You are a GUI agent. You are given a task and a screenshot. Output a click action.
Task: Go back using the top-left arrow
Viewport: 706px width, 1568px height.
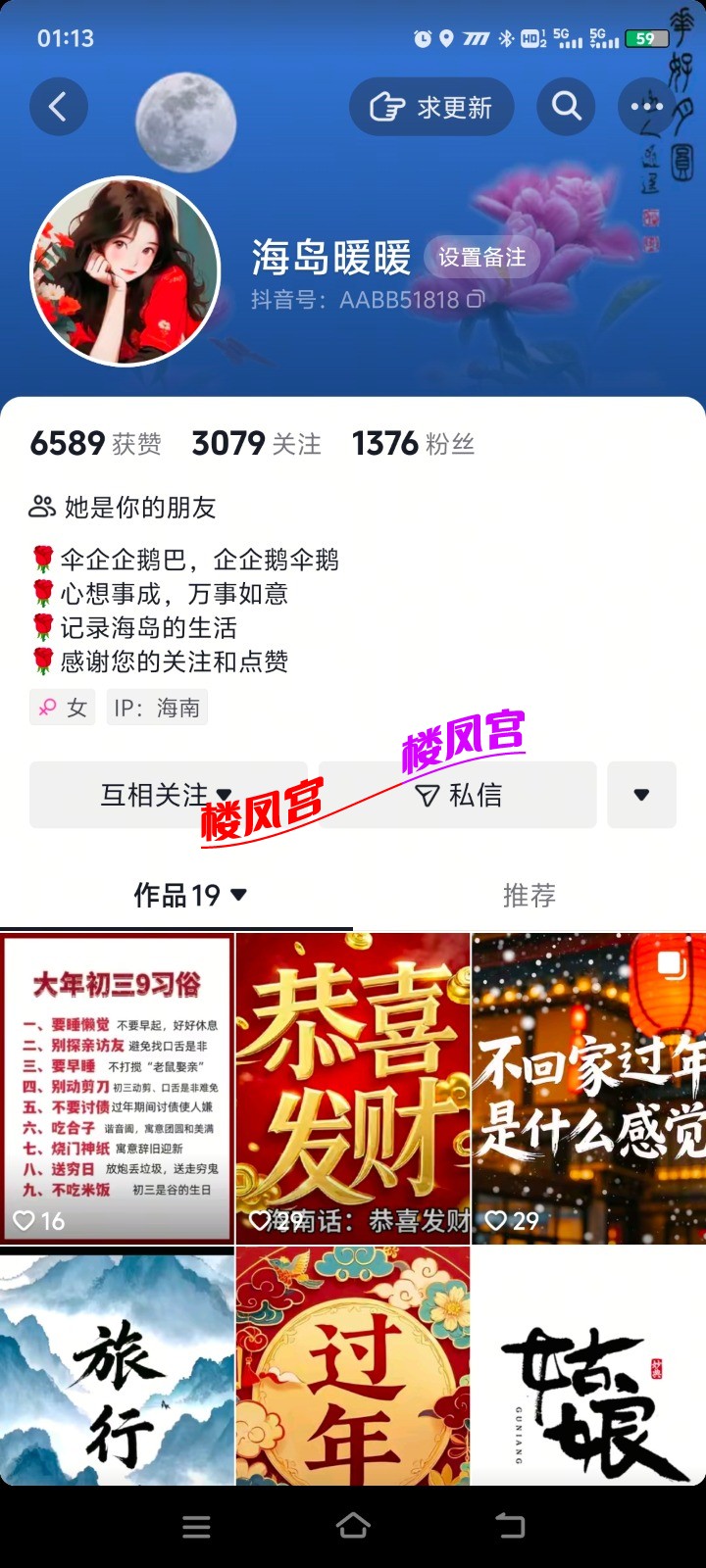coord(58,106)
